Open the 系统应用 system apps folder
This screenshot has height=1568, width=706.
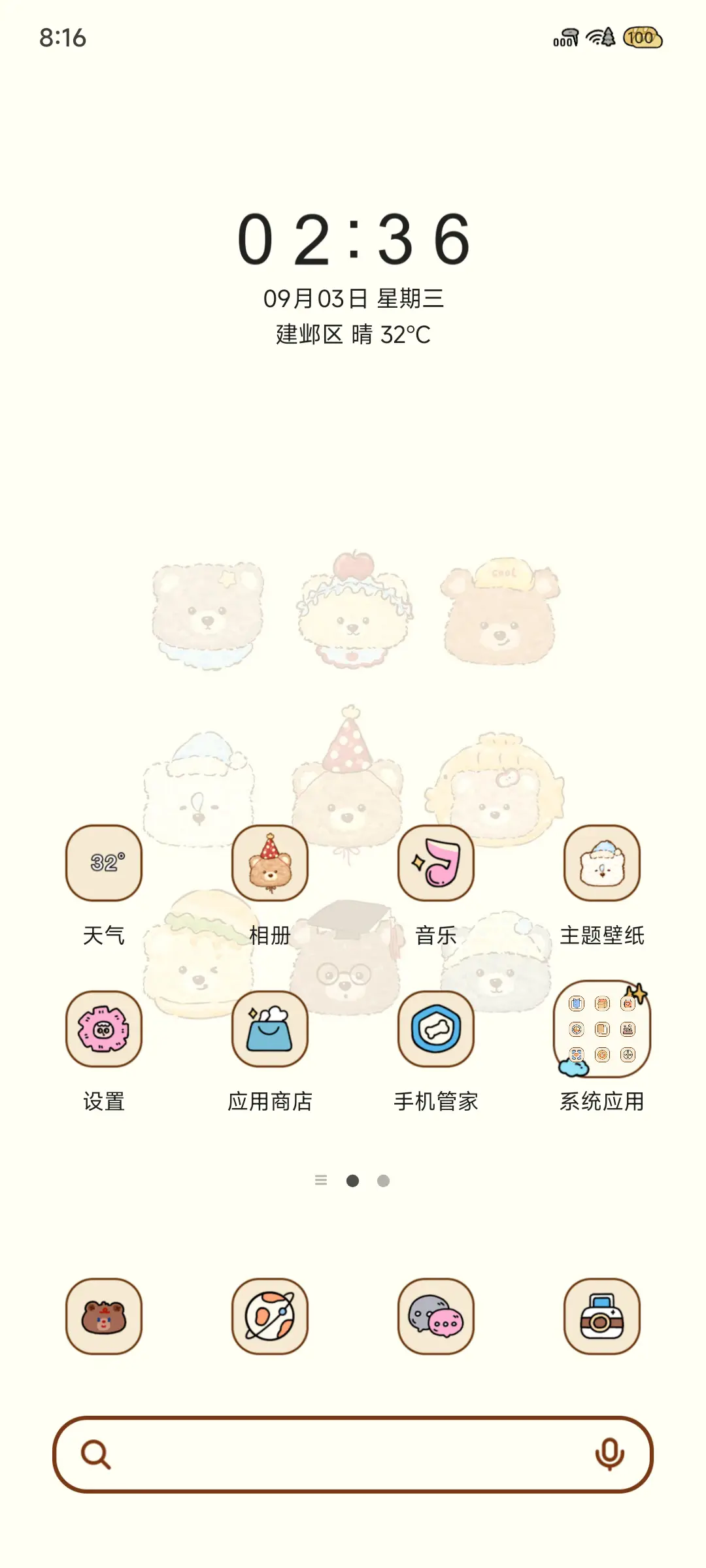[x=602, y=1028]
